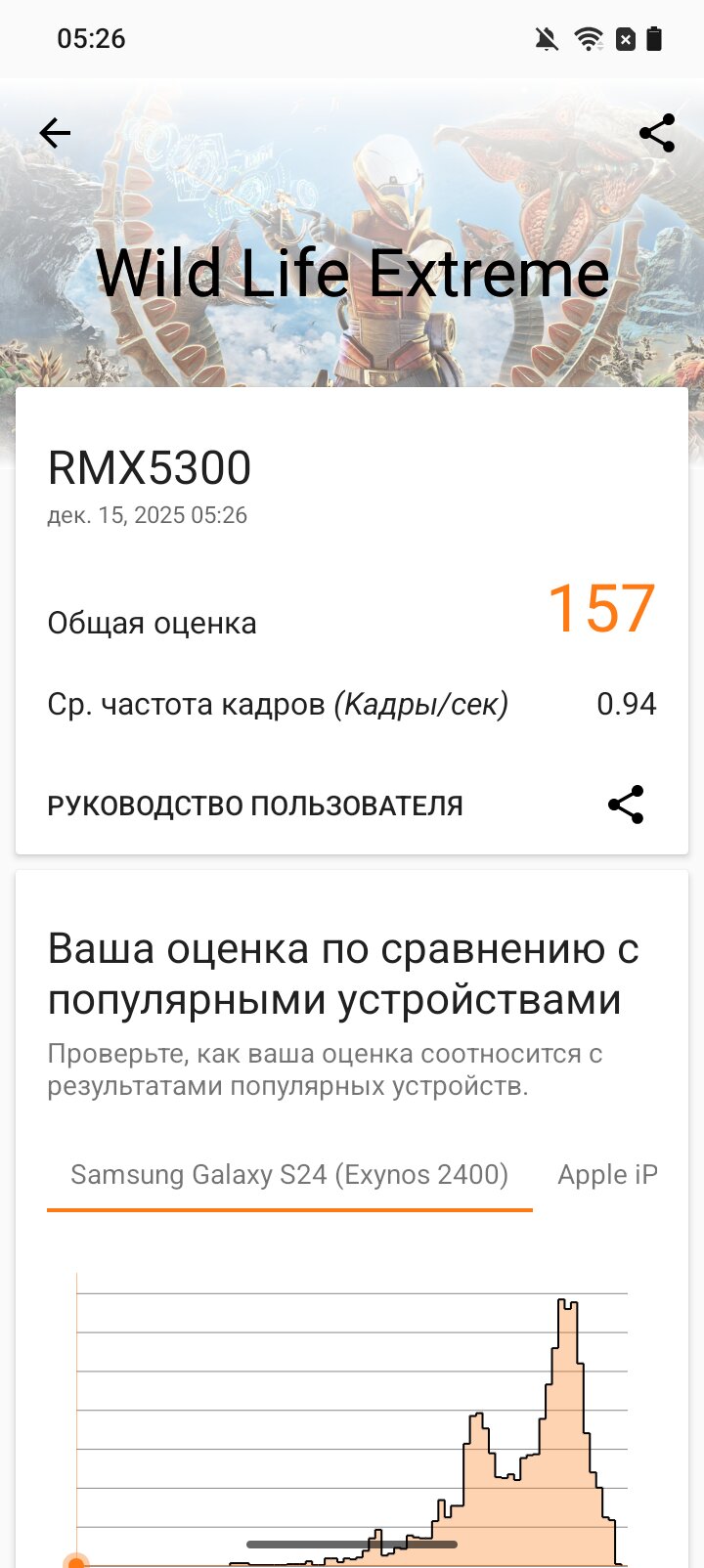Switch to the Apple iP comparison tab
The height and width of the screenshot is (1568, 704).
pyautogui.click(x=607, y=1174)
